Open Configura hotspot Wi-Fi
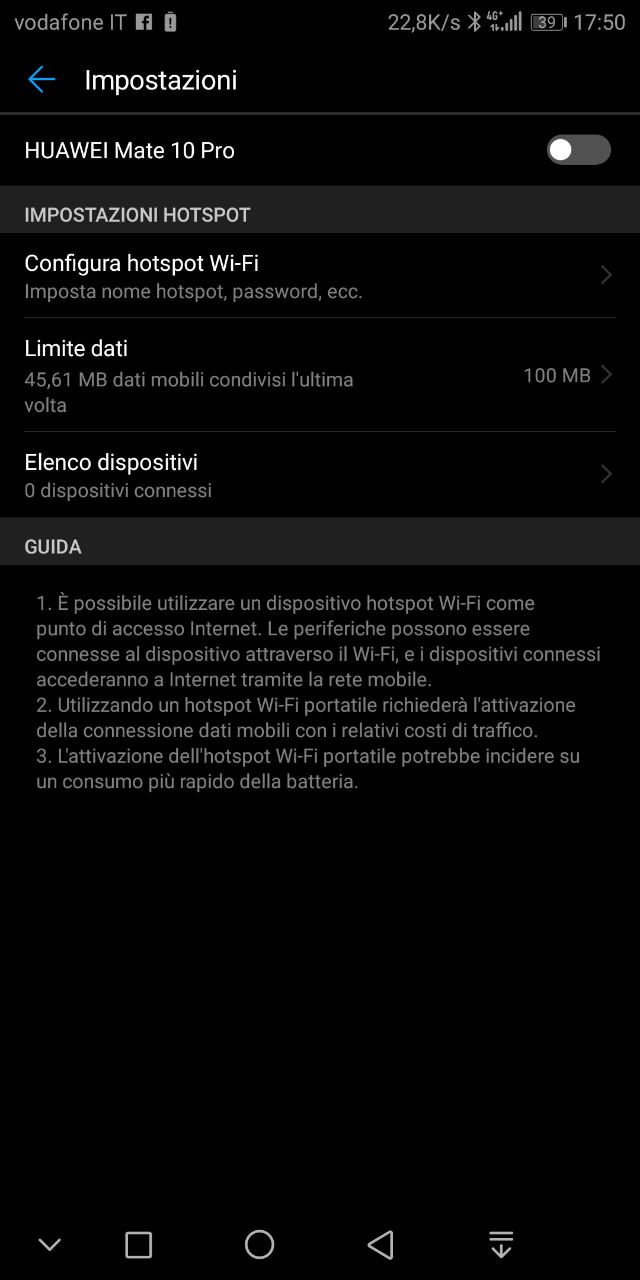 (320, 275)
